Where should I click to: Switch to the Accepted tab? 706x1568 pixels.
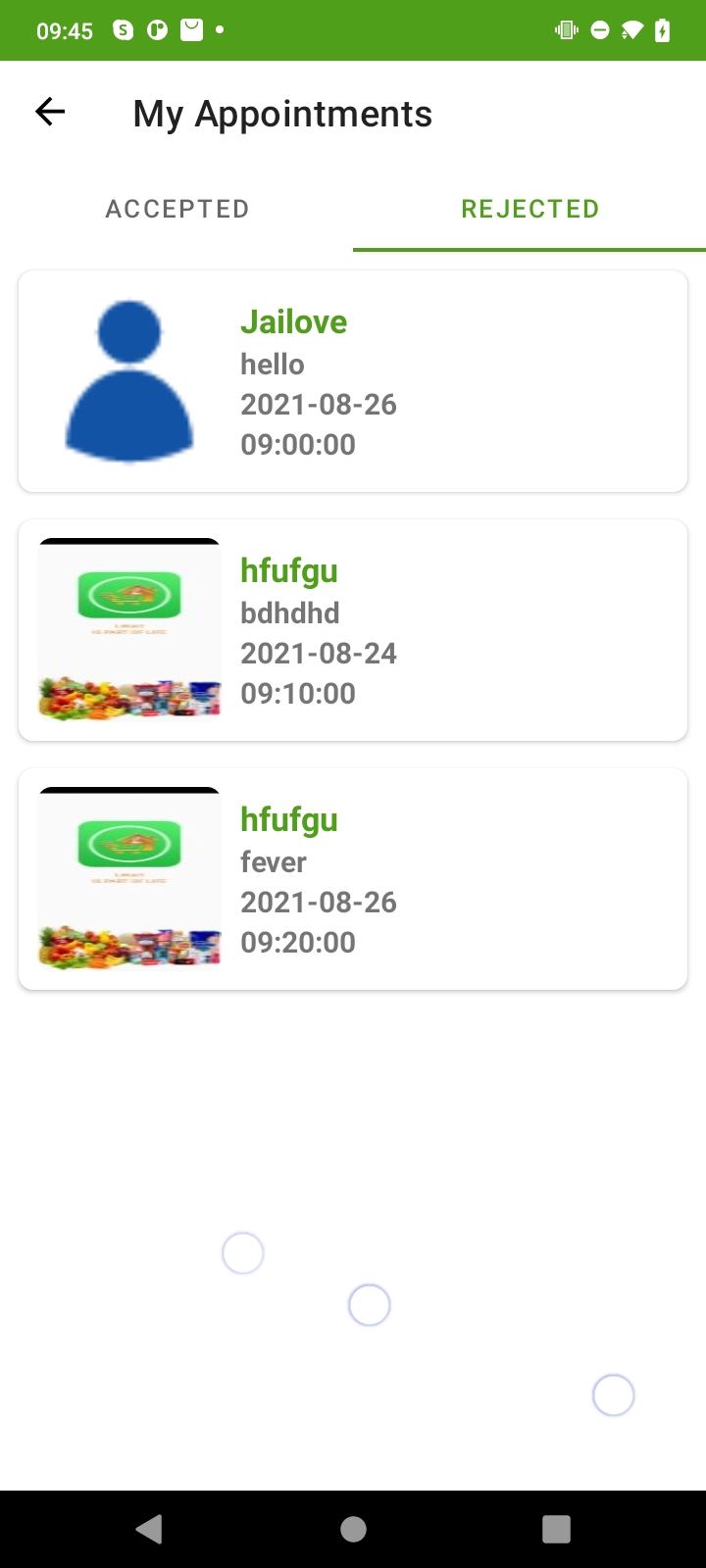[x=177, y=209]
